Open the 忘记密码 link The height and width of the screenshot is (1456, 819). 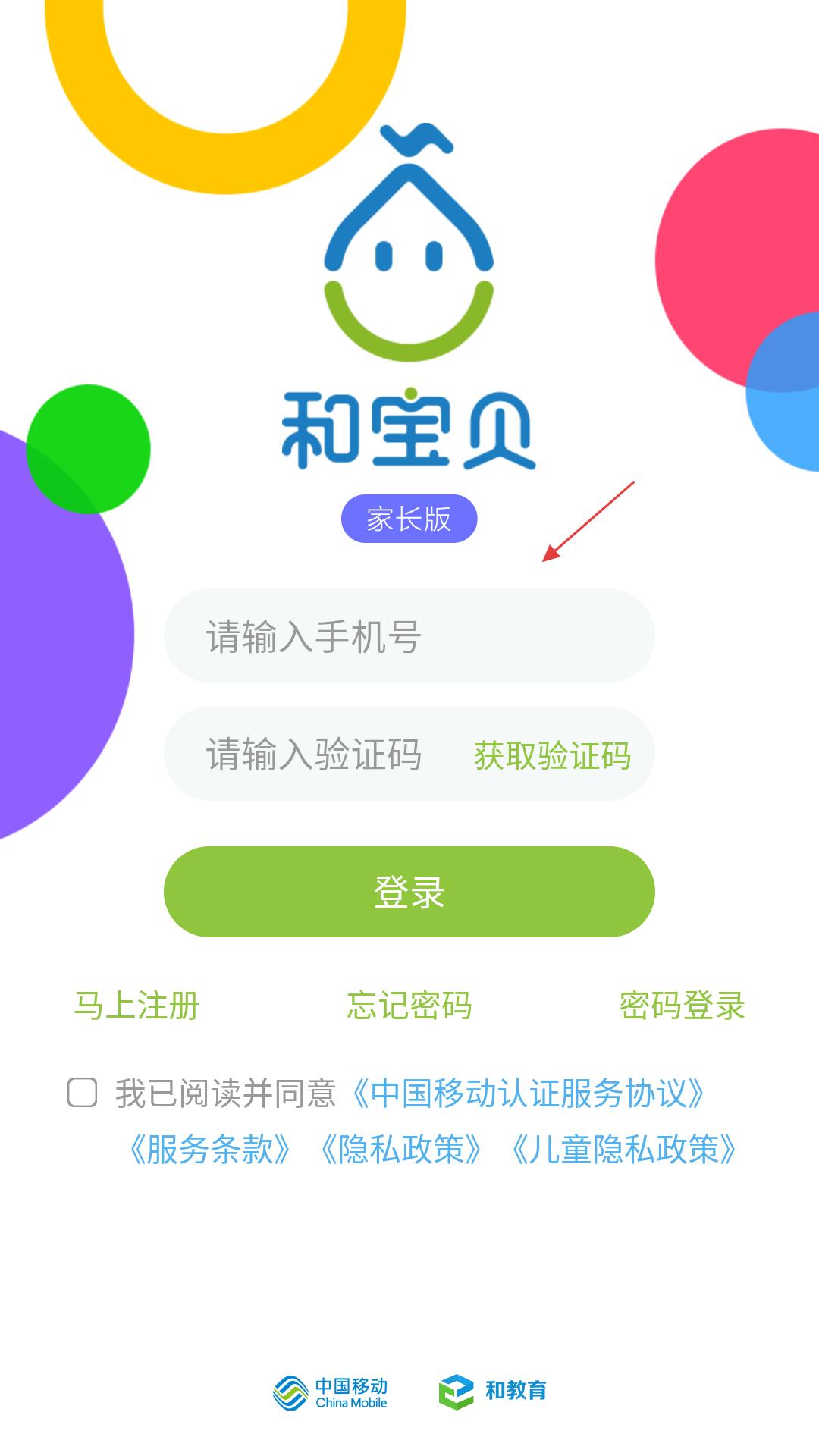(x=409, y=1006)
